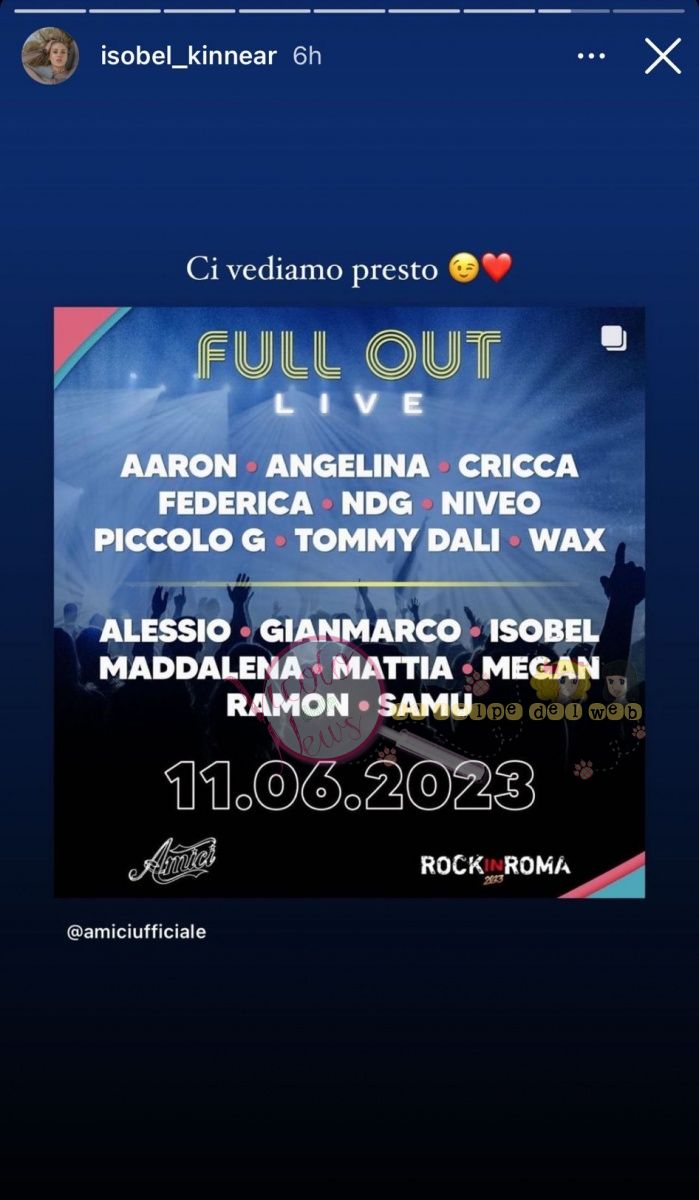Open the reshared Full Out Live post
This screenshot has width=699, height=1200.
click(349, 602)
